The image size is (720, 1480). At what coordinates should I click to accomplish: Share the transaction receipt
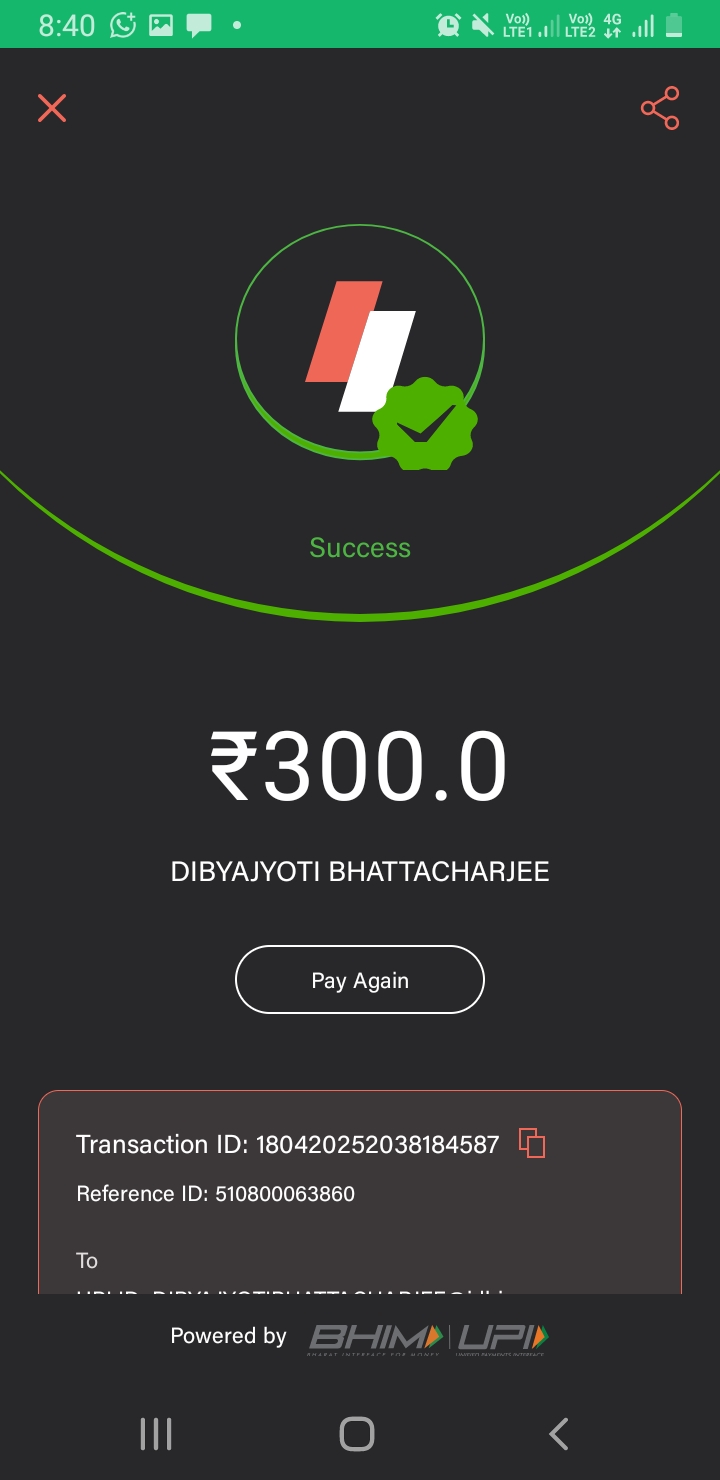click(x=660, y=108)
